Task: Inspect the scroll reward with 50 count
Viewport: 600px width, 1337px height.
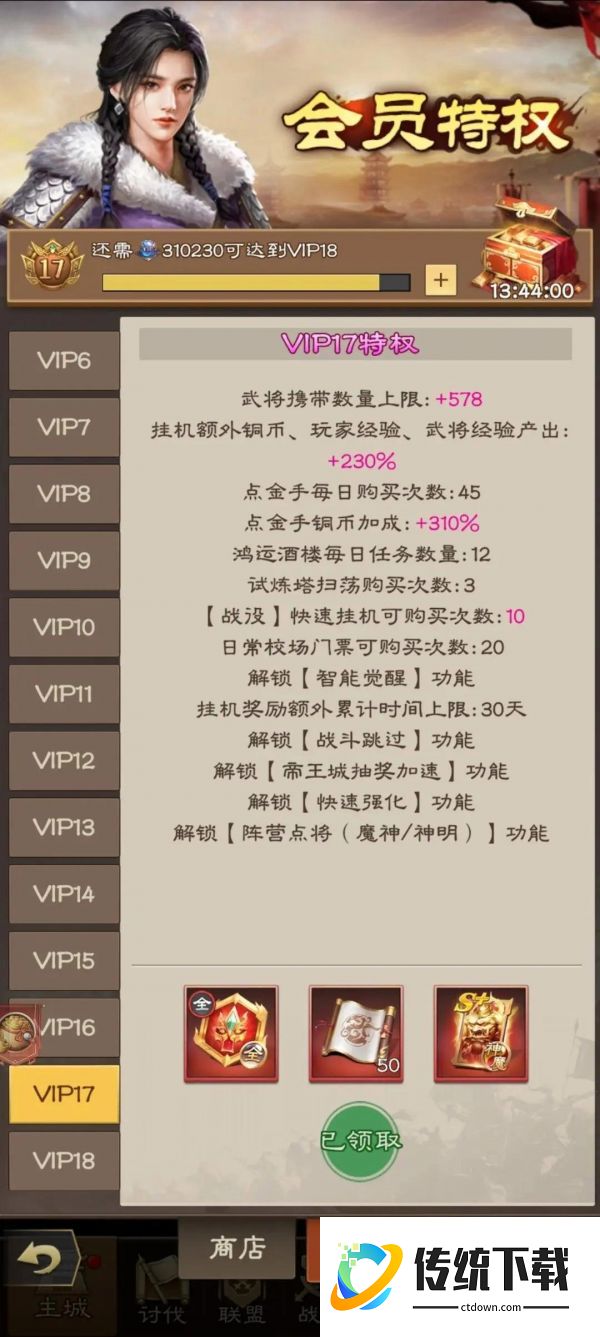Action: pyautogui.click(x=356, y=1033)
